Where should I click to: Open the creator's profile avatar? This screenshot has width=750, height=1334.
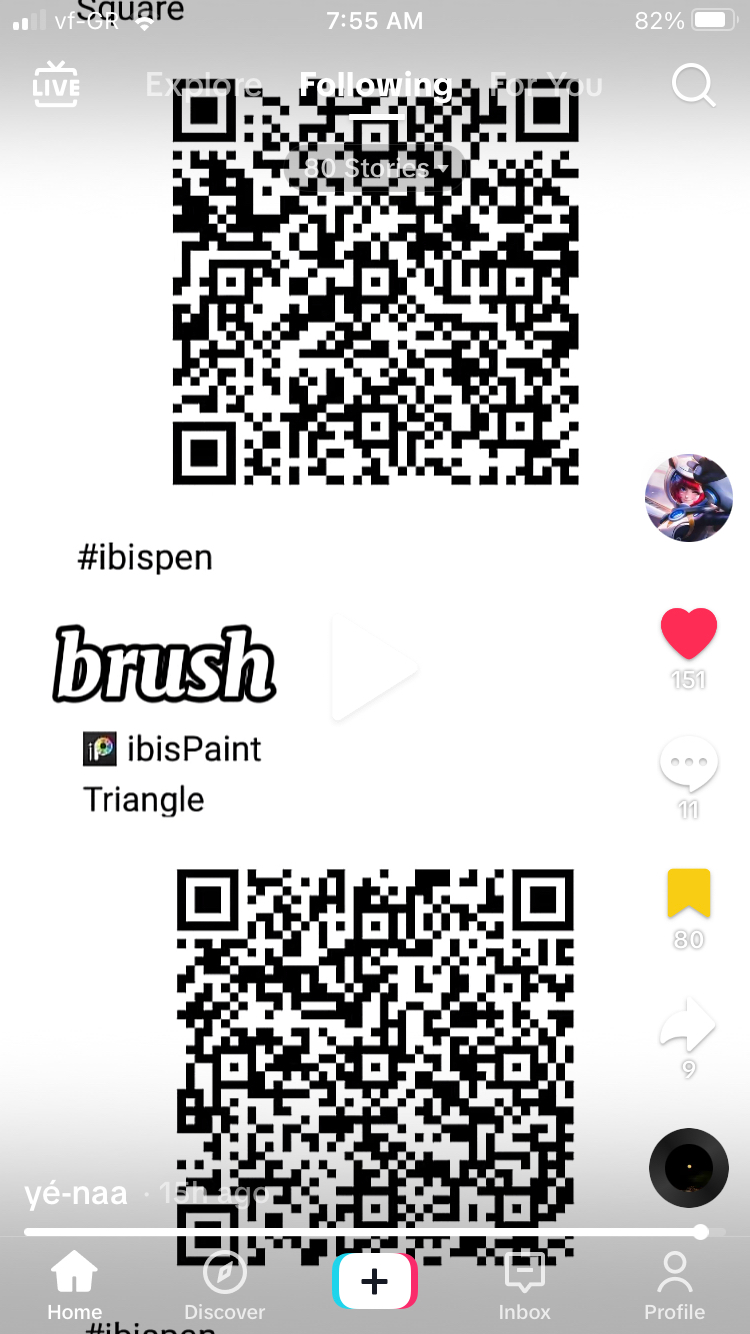(x=689, y=498)
